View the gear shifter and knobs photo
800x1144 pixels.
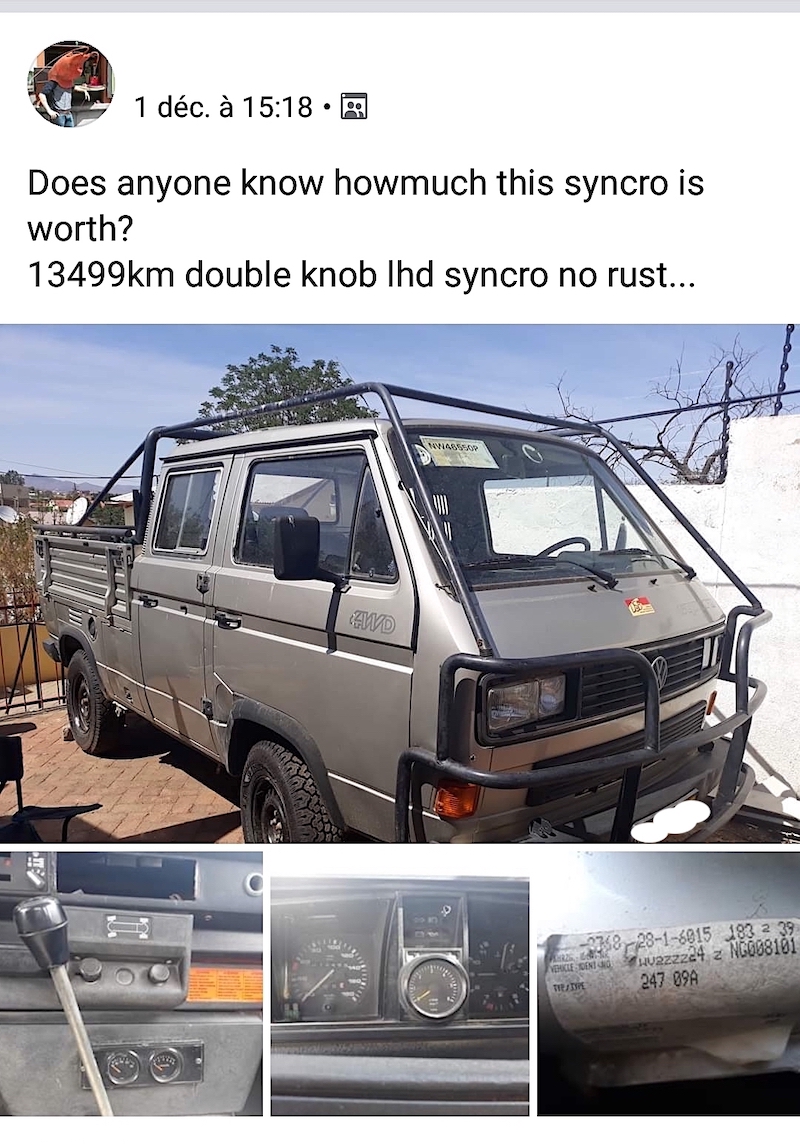coord(131,982)
